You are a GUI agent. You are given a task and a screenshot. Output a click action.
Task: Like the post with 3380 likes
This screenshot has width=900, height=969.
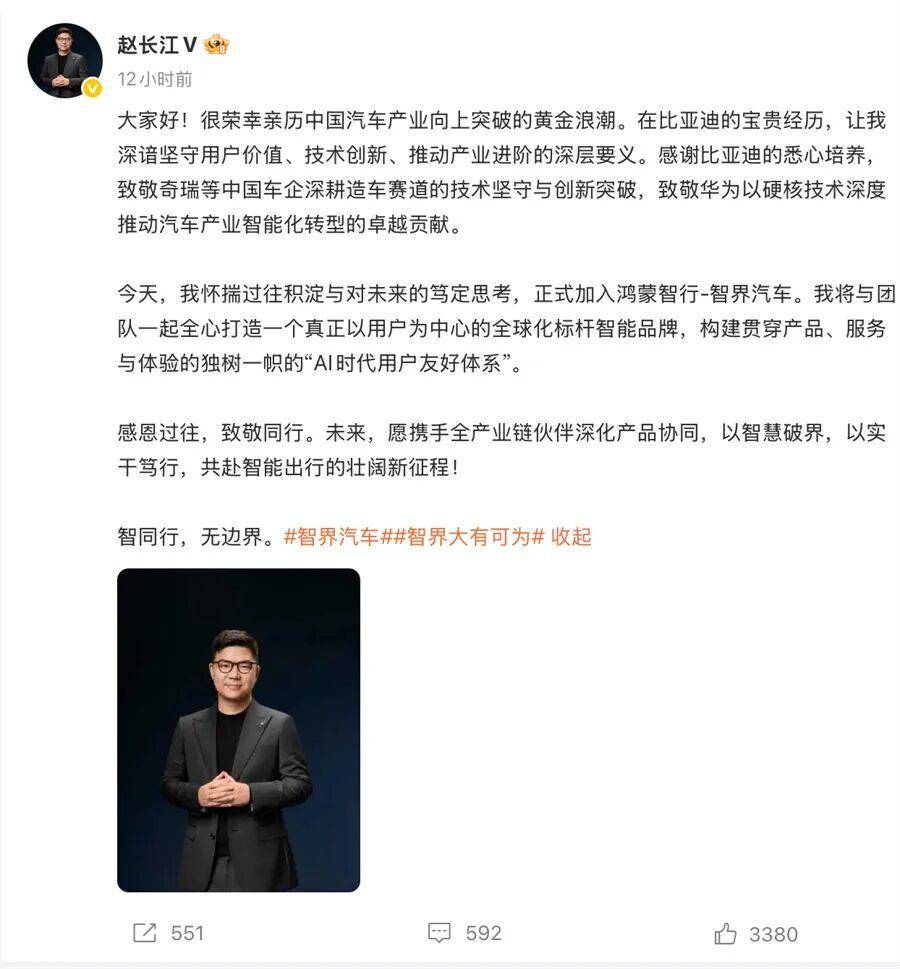click(x=756, y=933)
